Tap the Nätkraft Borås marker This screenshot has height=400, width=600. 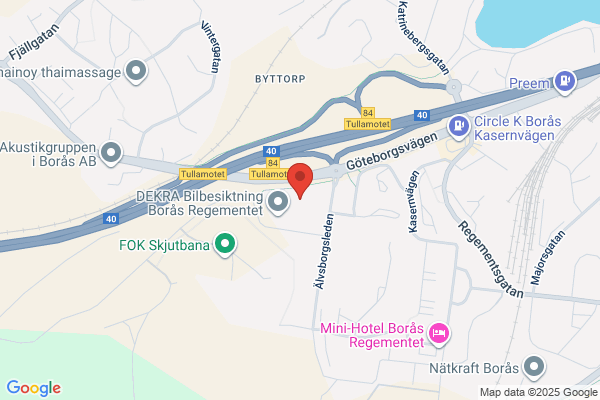pos(534,367)
